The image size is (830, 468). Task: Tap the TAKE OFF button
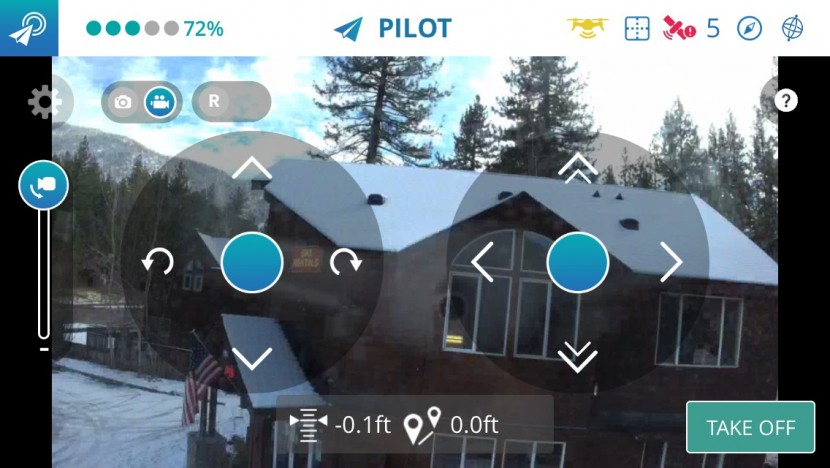click(750, 427)
